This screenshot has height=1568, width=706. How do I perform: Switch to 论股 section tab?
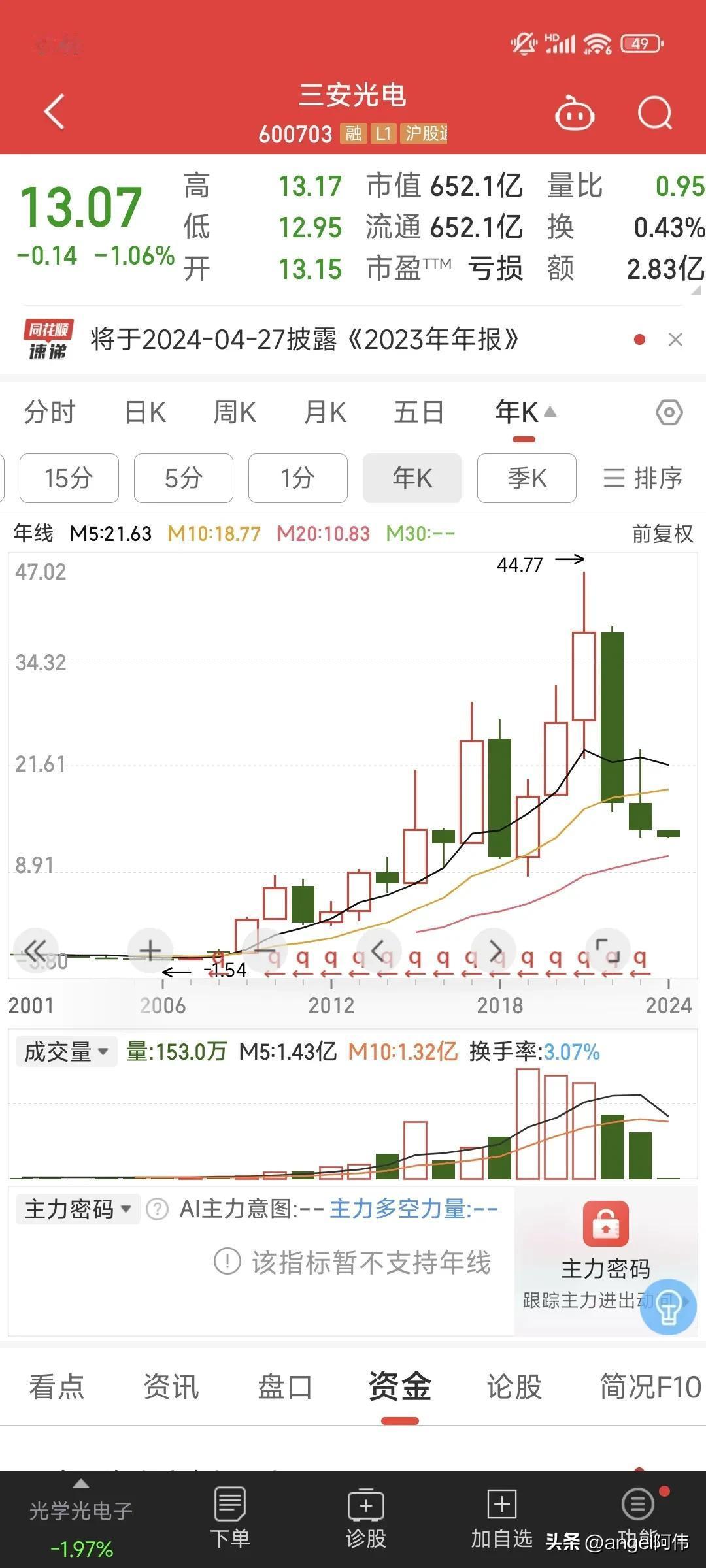tap(514, 1386)
